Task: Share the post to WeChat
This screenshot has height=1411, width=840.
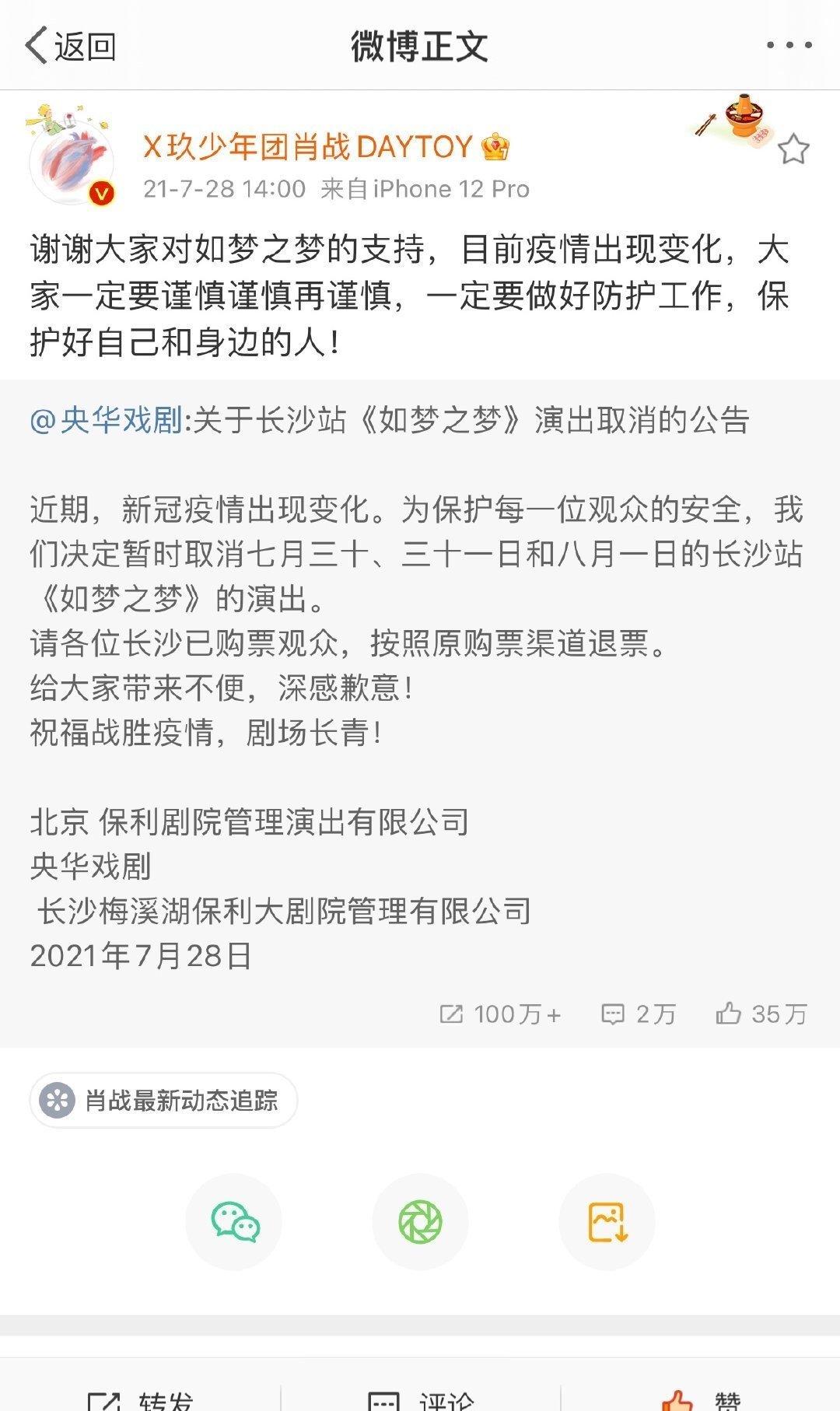Action: click(234, 1221)
